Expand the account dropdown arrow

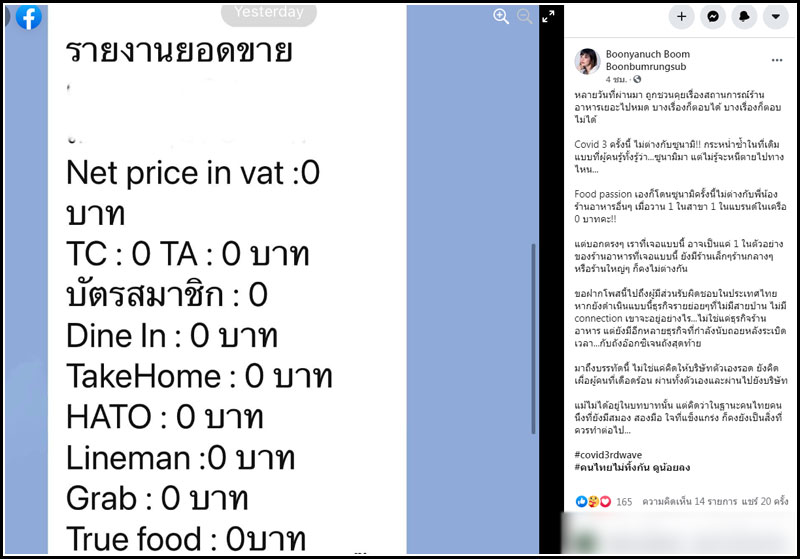[775, 17]
